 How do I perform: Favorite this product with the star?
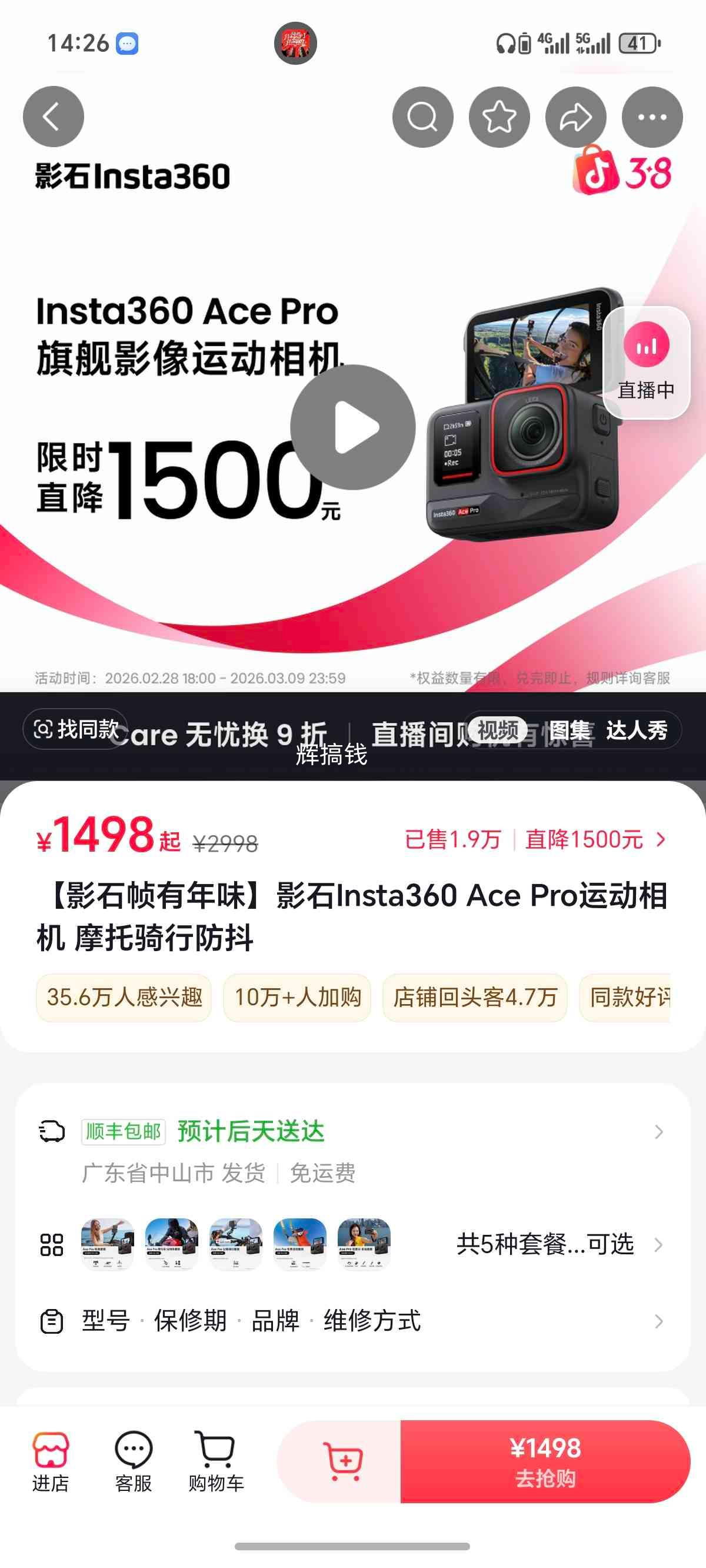[x=499, y=117]
